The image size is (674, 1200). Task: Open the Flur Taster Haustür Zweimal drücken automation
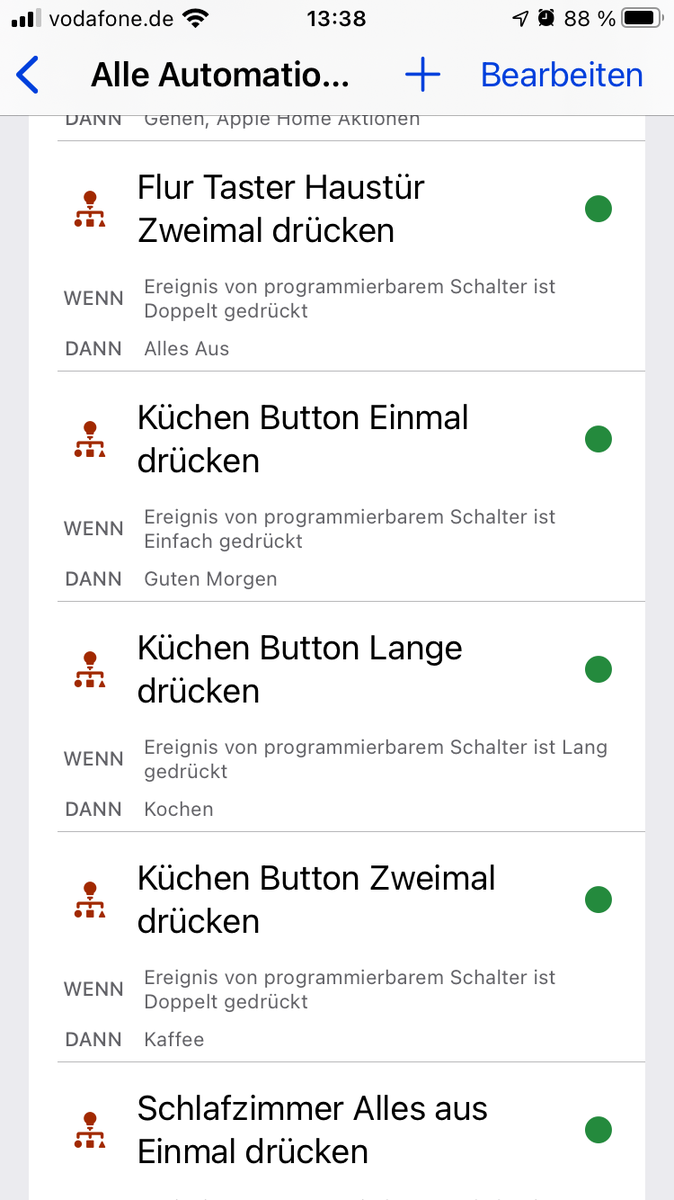[281, 209]
